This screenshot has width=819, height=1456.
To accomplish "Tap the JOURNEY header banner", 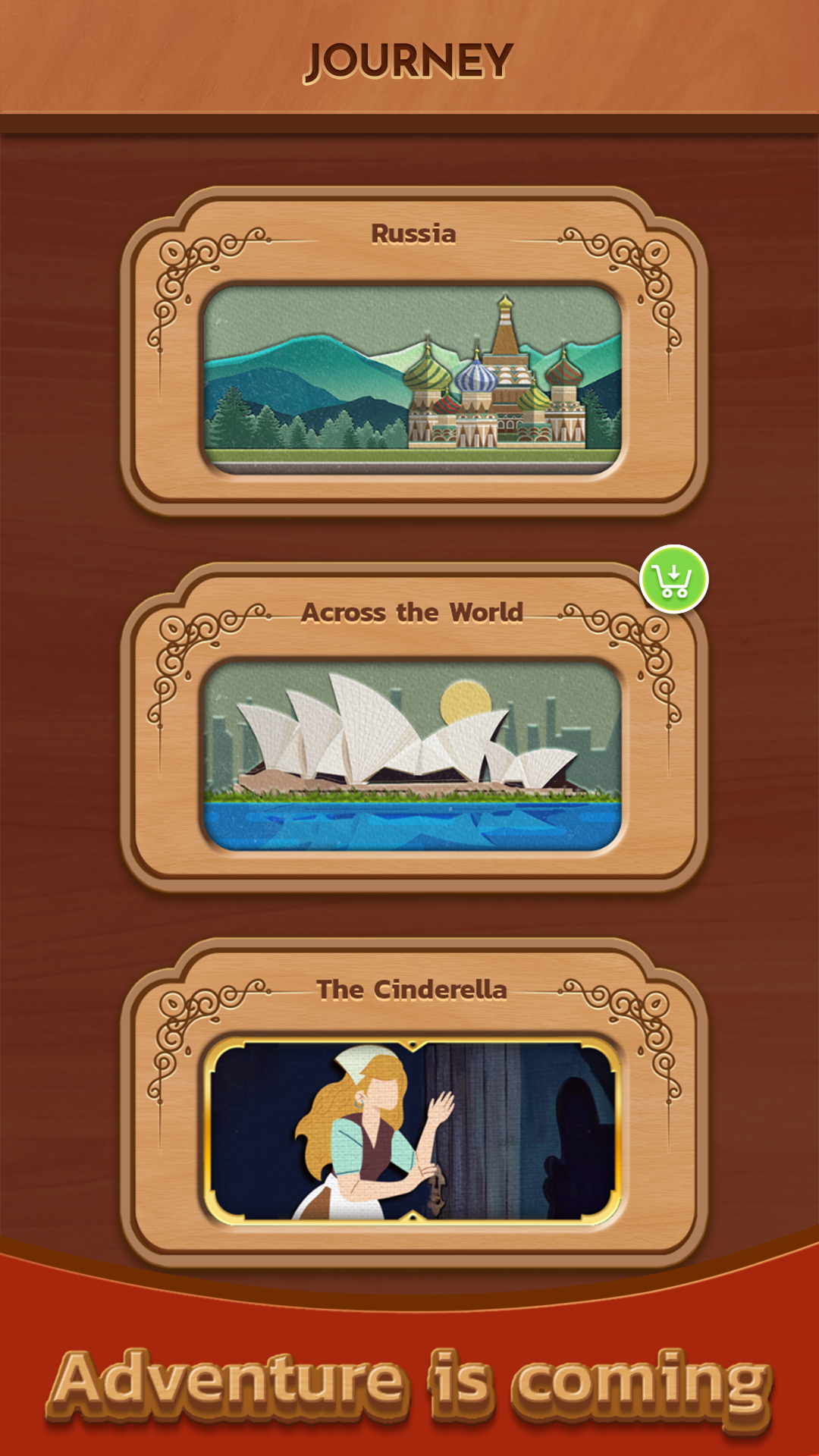I will click(x=409, y=57).
